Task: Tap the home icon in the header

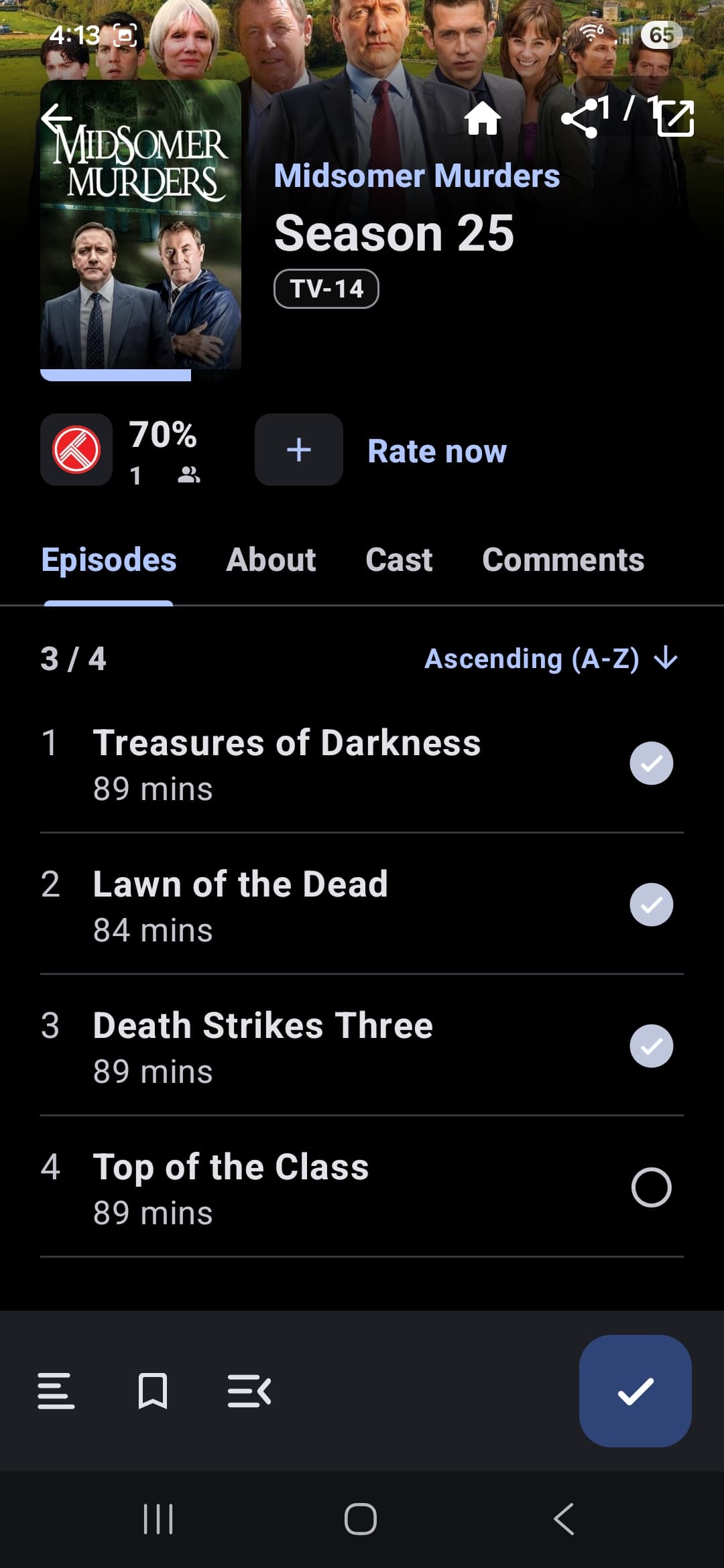Action: (x=483, y=119)
